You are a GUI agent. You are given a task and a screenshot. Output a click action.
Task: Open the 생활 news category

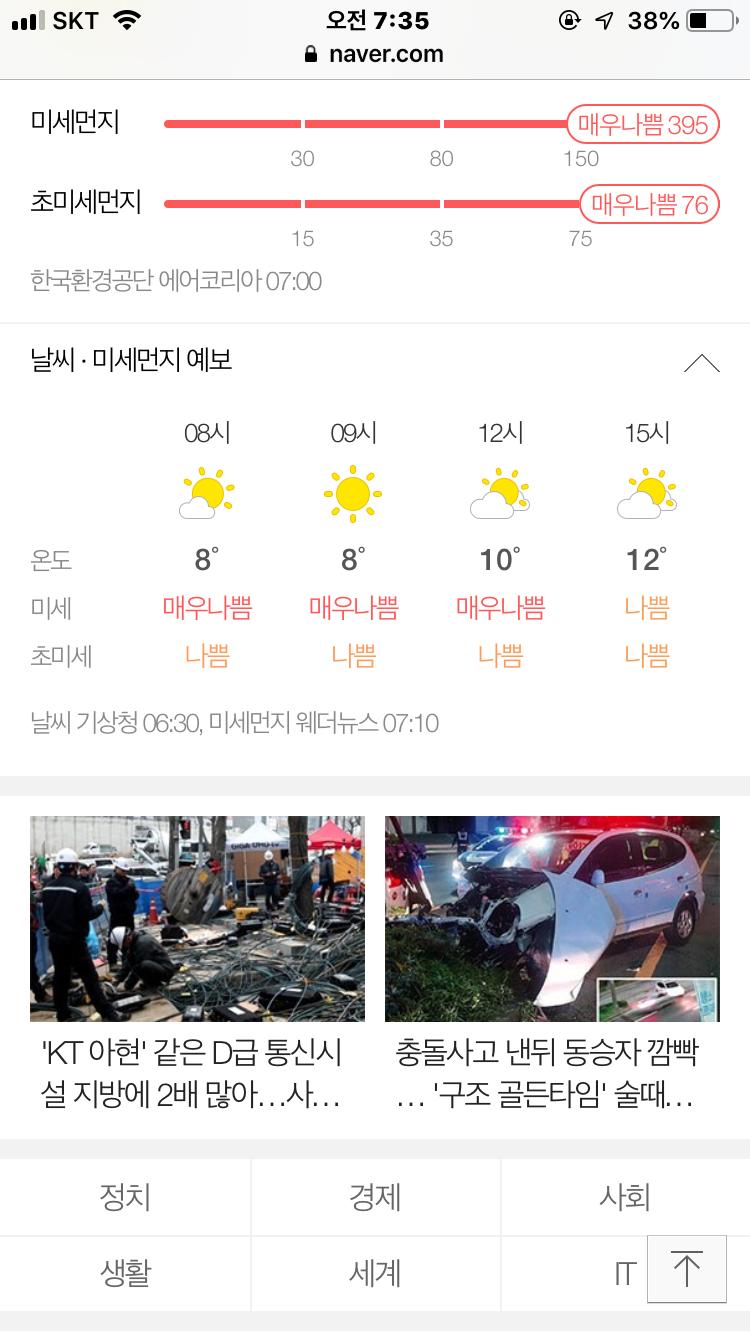pyautogui.click(x=125, y=1273)
